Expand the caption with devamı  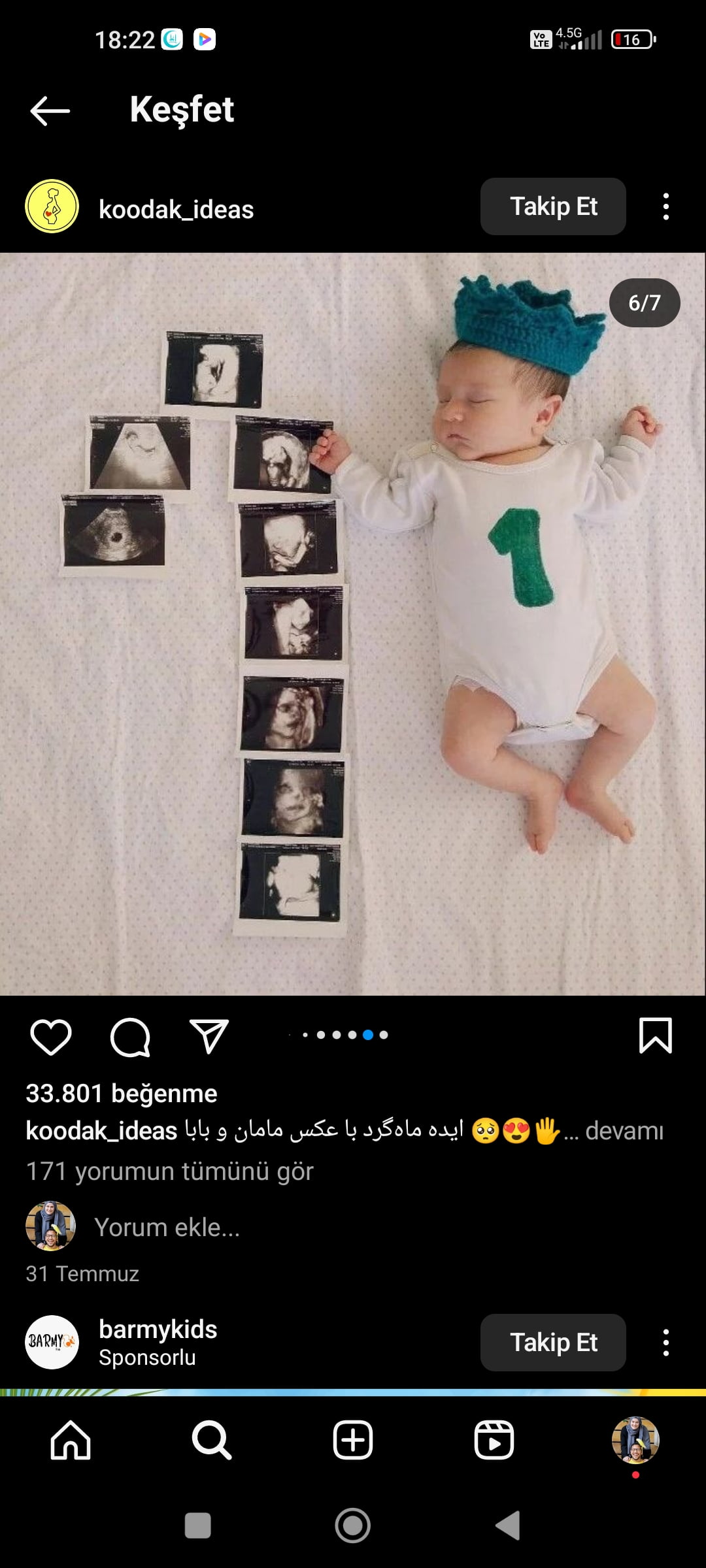tap(624, 1130)
